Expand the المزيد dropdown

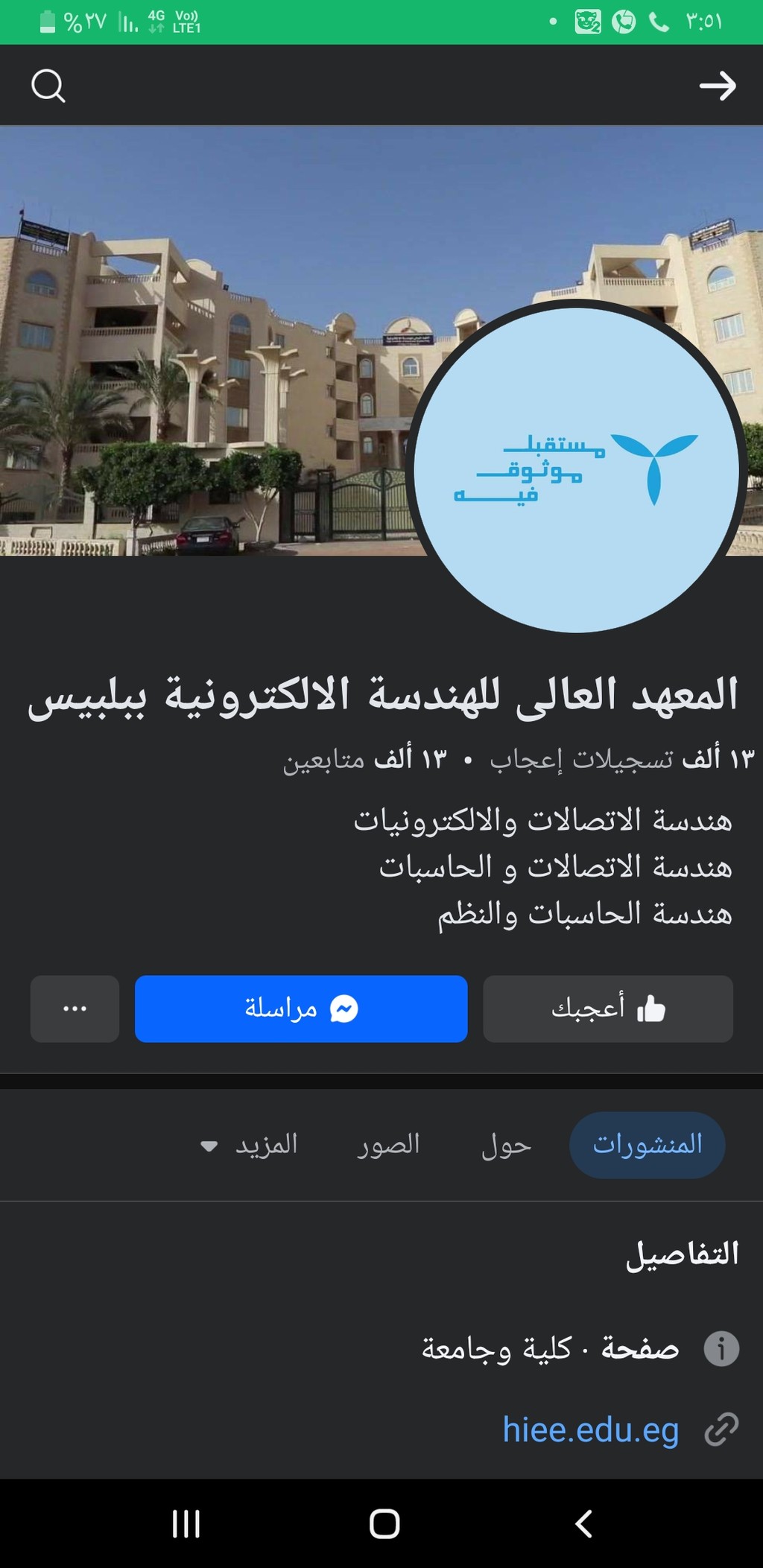point(250,1145)
